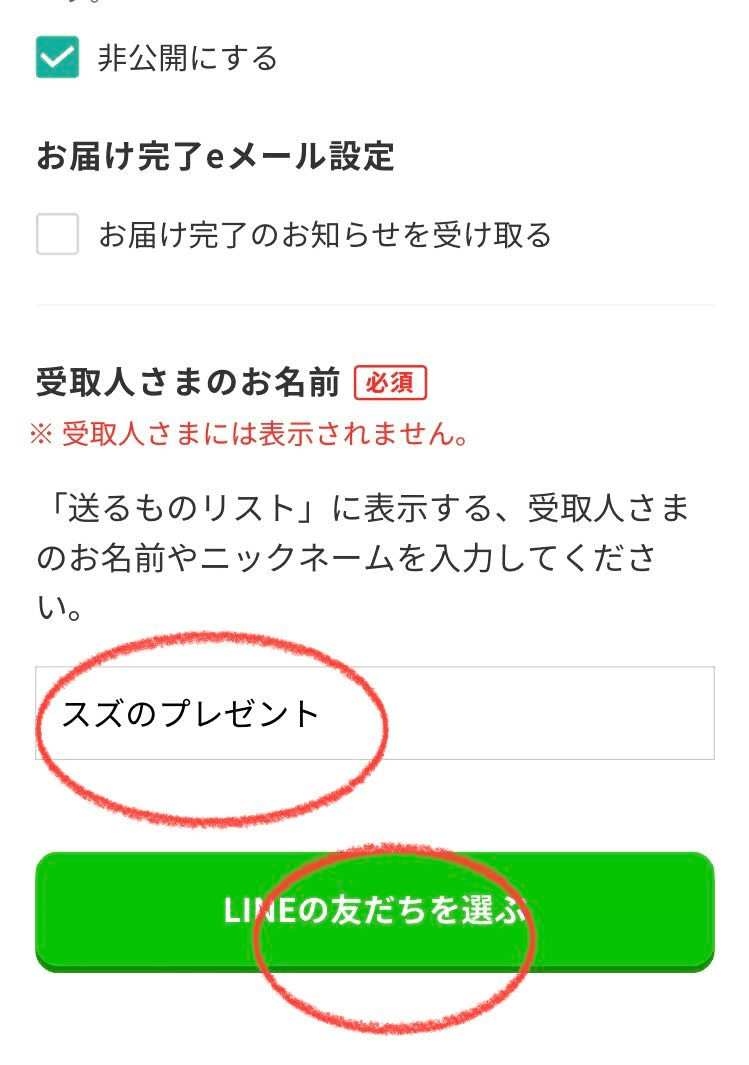Tap the LINEの友だちを選ぶ button
This screenshot has width=749, height=1065.
(x=375, y=911)
